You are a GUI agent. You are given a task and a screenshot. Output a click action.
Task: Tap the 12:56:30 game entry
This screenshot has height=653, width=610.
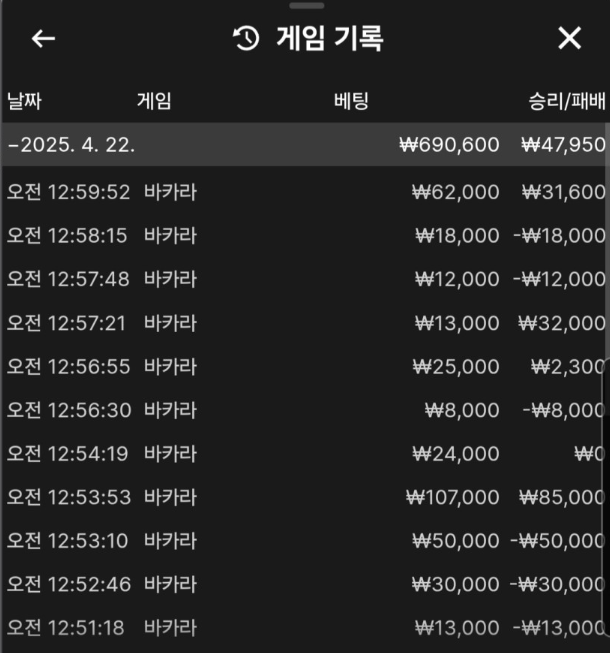click(304, 410)
